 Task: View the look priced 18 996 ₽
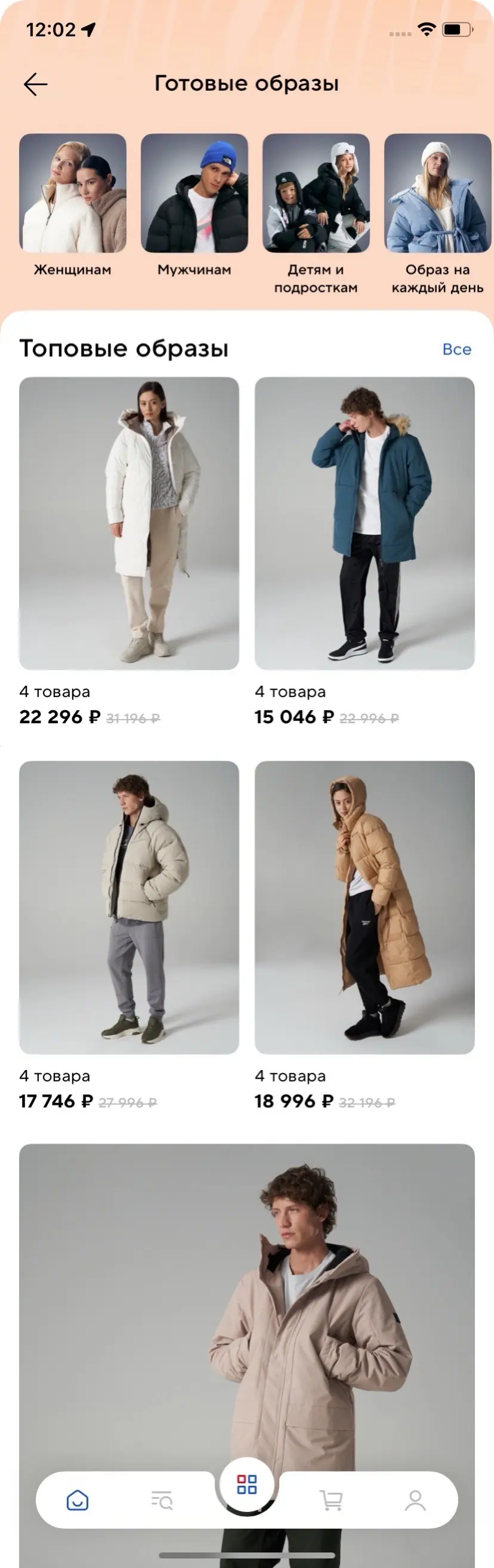(365, 907)
